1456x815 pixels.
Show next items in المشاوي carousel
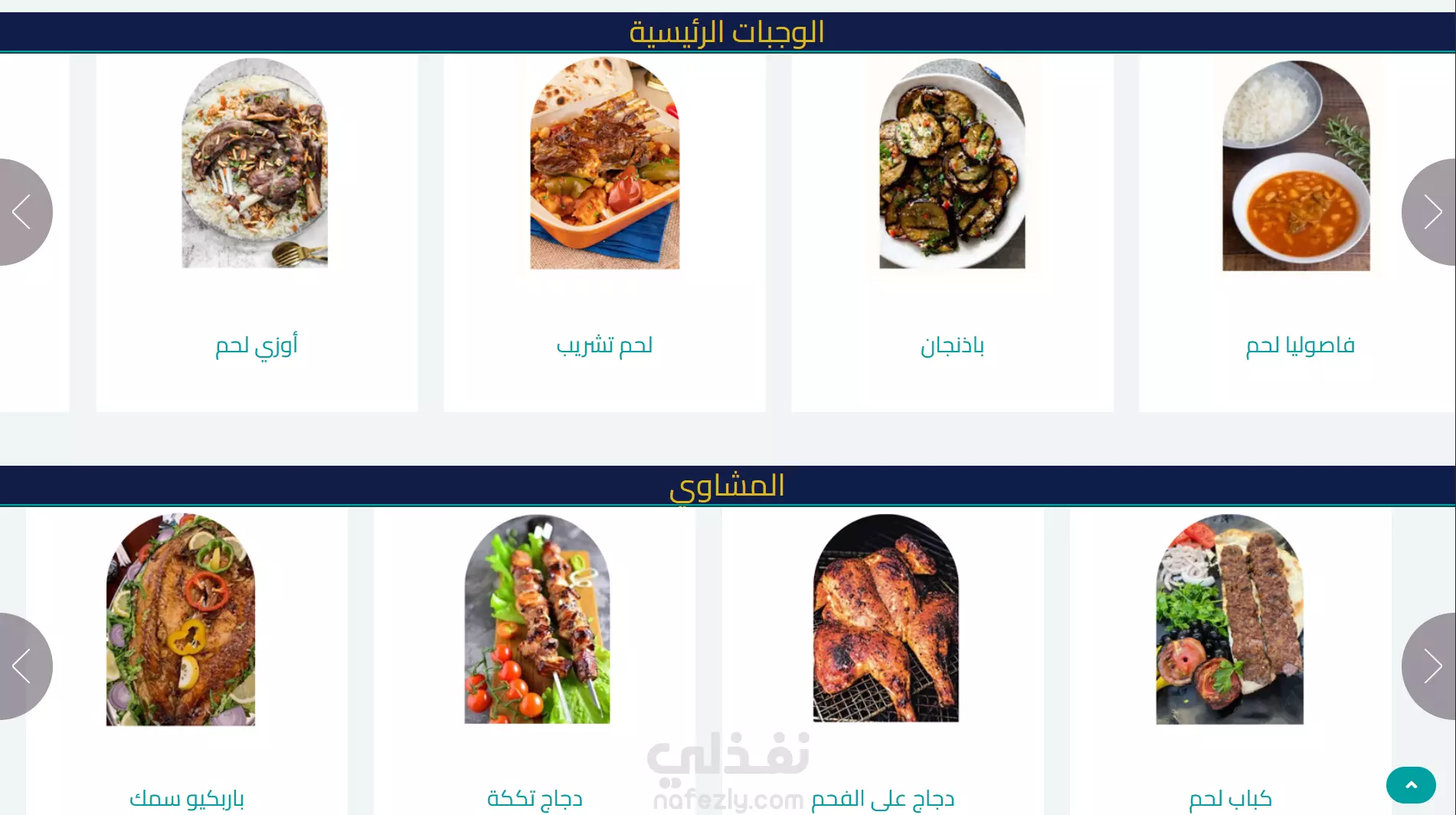tap(1431, 666)
